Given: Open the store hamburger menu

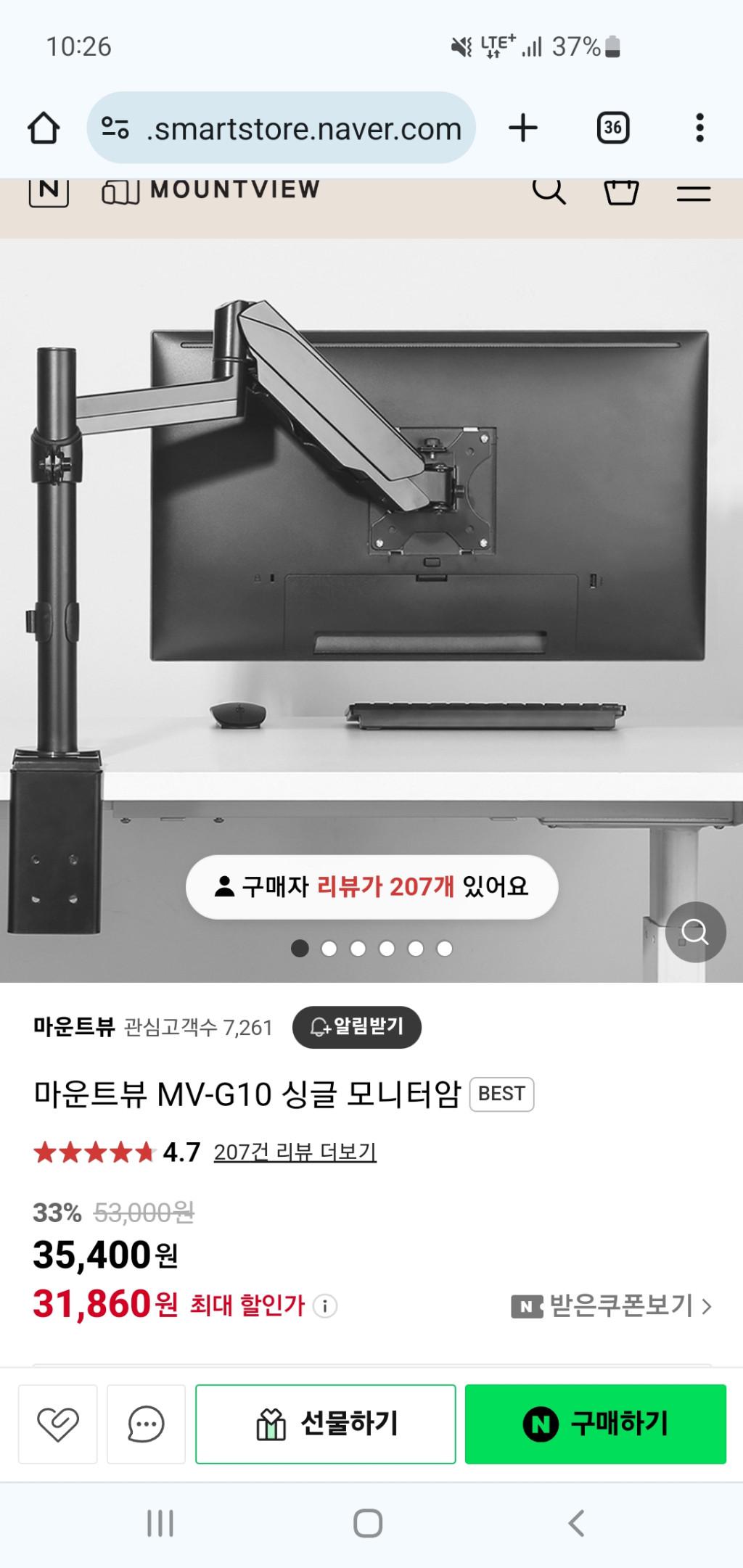Looking at the screenshot, I should (x=693, y=193).
